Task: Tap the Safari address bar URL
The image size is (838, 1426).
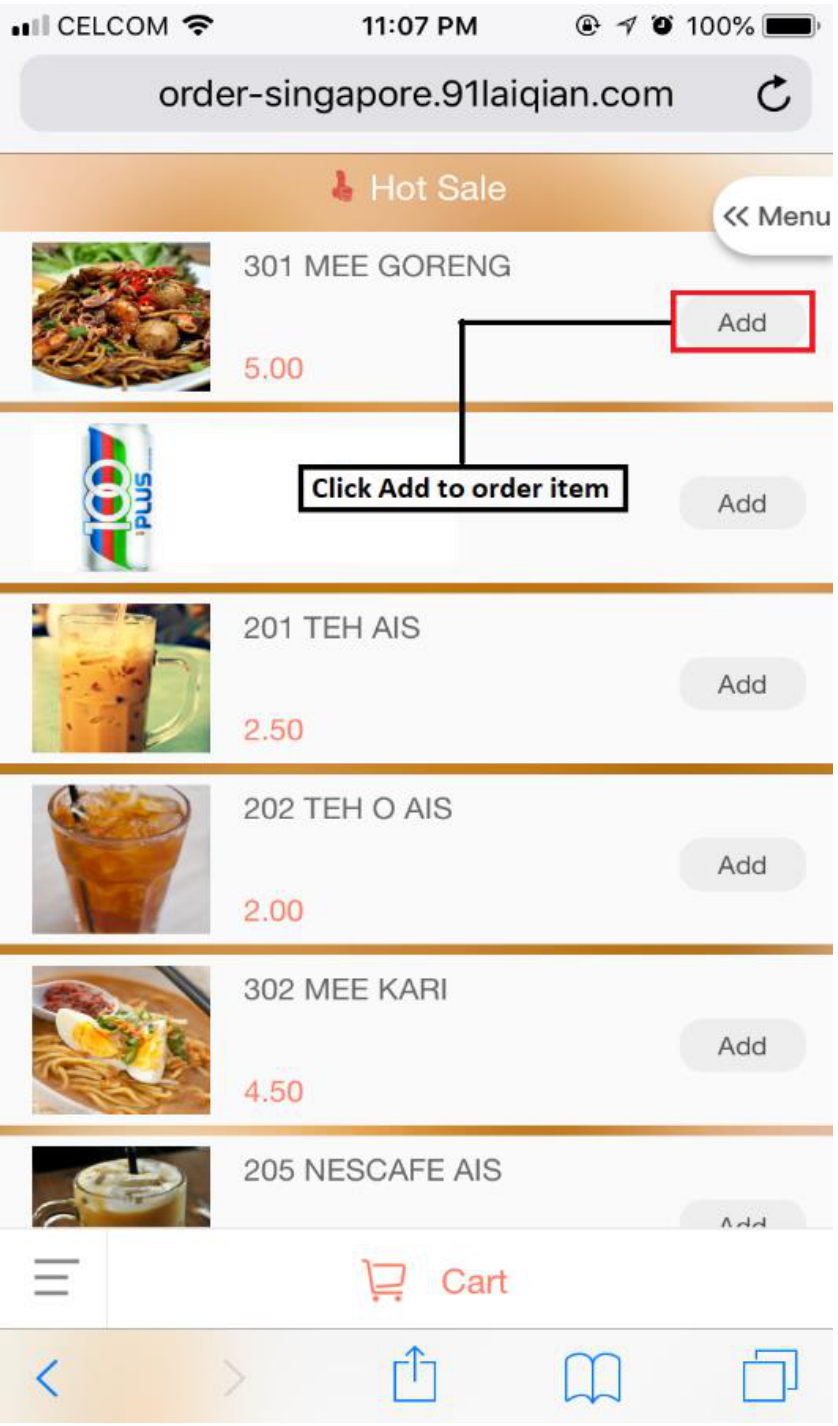Action: (x=415, y=95)
